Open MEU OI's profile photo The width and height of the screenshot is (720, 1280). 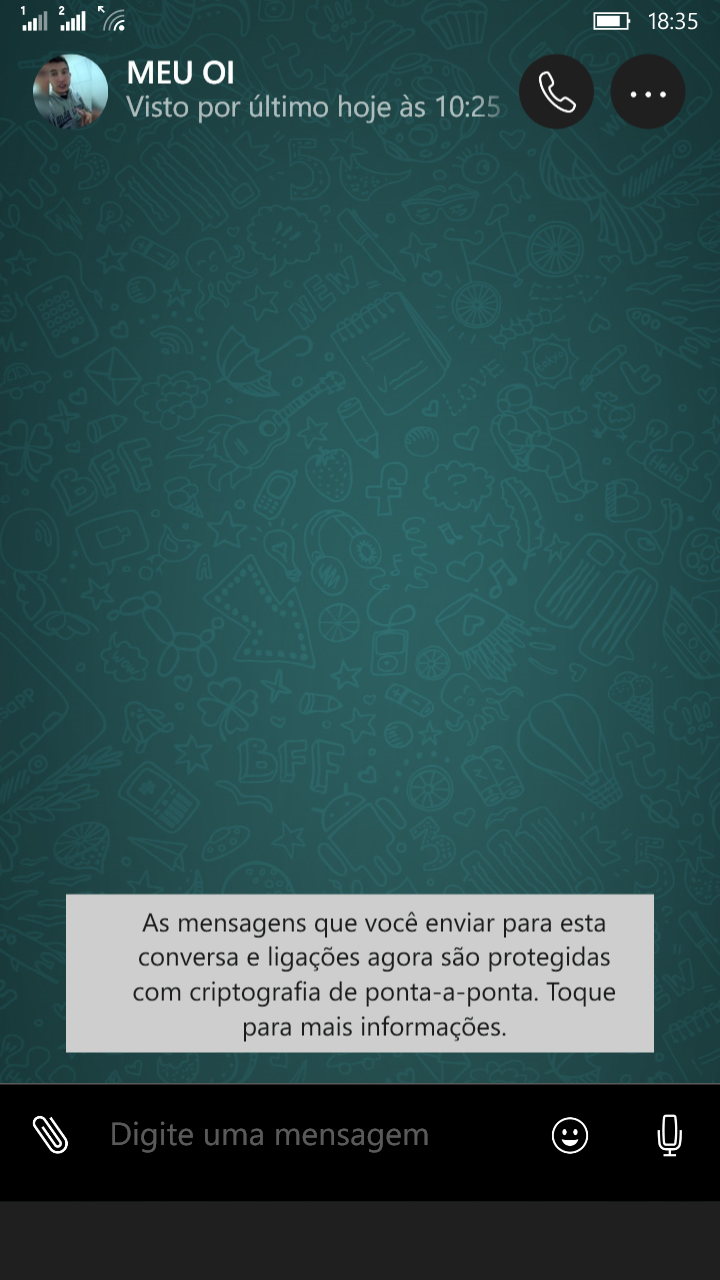(x=70, y=91)
